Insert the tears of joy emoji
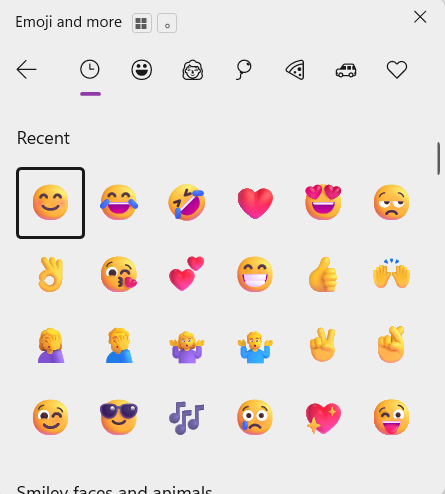Image resolution: width=445 pixels, height=494 pixels. [119, 203]
